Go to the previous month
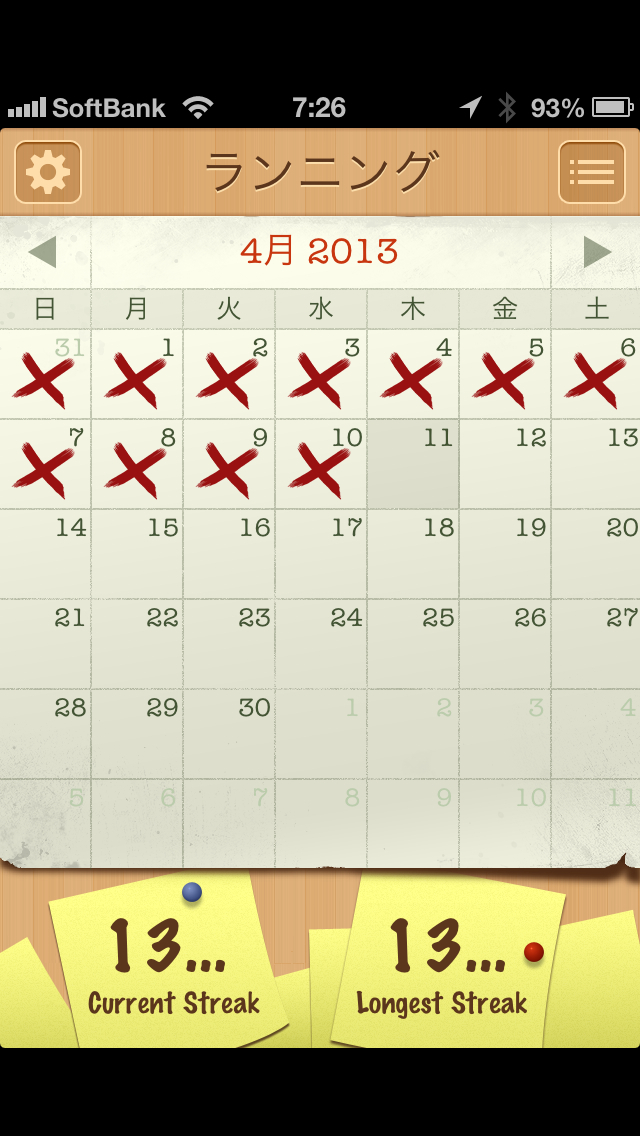 point(43,252)
